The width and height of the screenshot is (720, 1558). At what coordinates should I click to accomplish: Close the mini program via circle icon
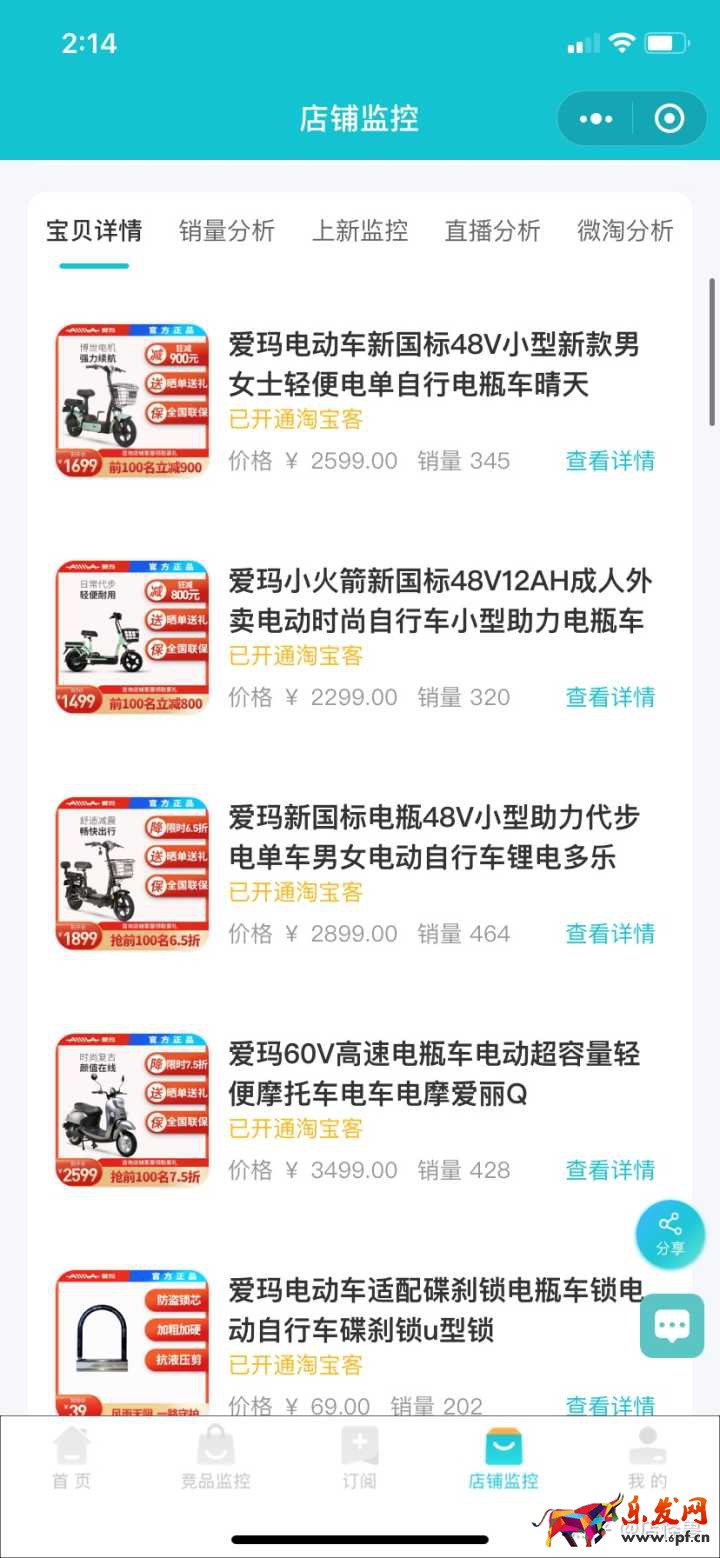point(669,119)
